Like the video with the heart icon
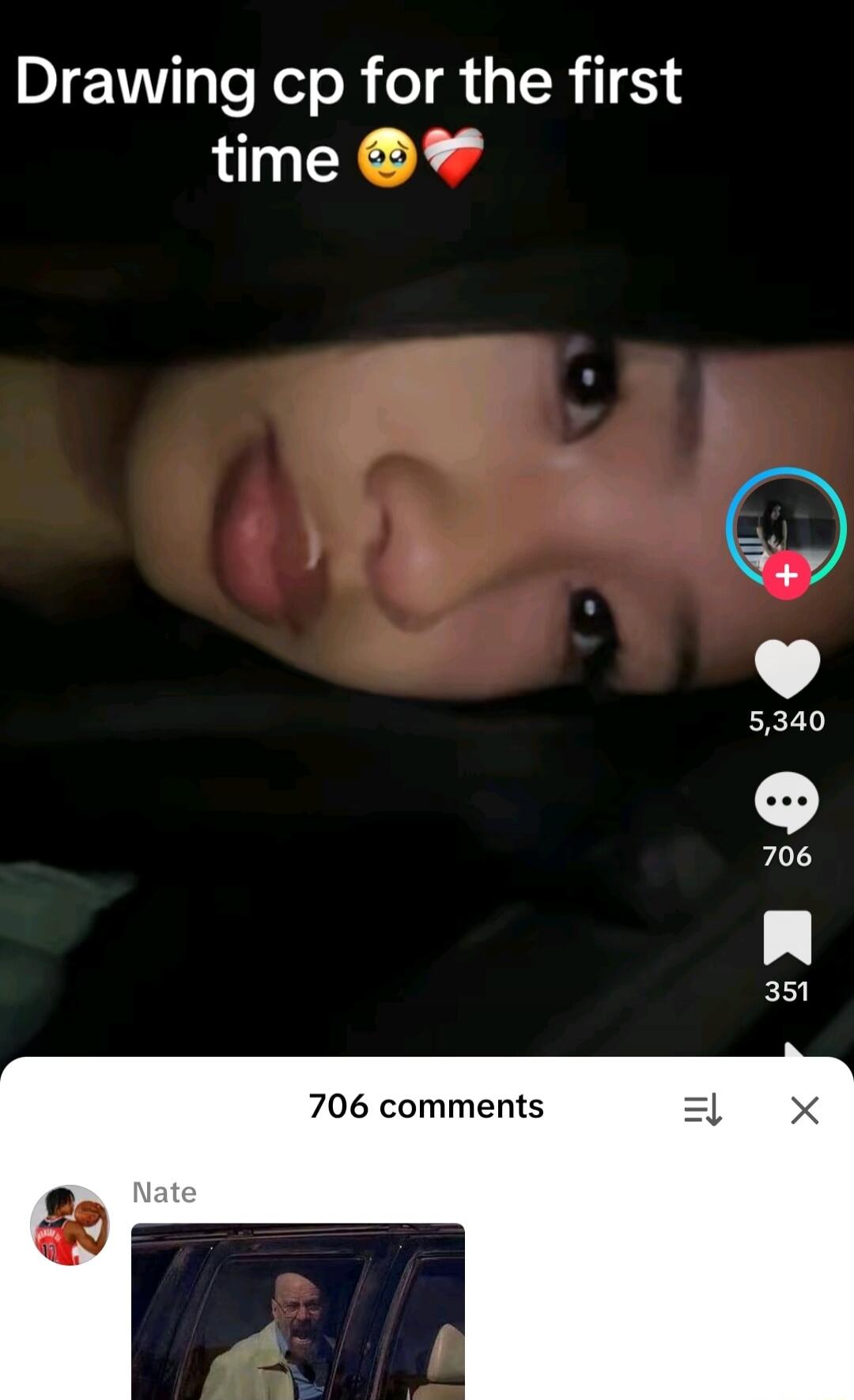This screenshot has width=854, height=1400. pos(787,668)
